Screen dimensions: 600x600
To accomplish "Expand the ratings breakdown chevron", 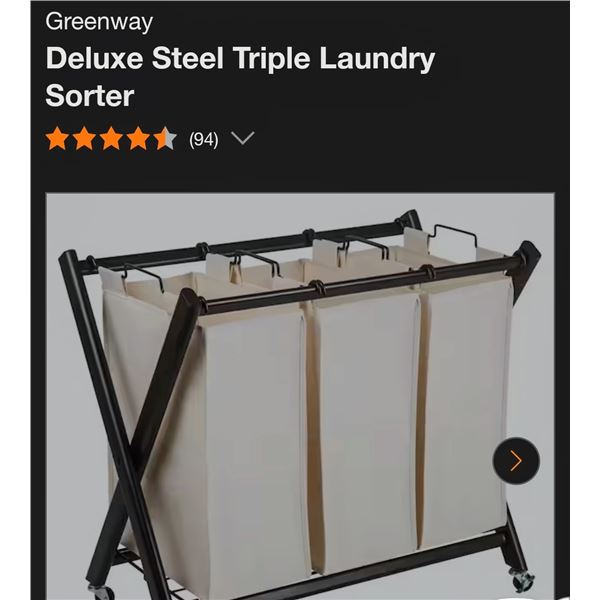I will coord(243,139).
